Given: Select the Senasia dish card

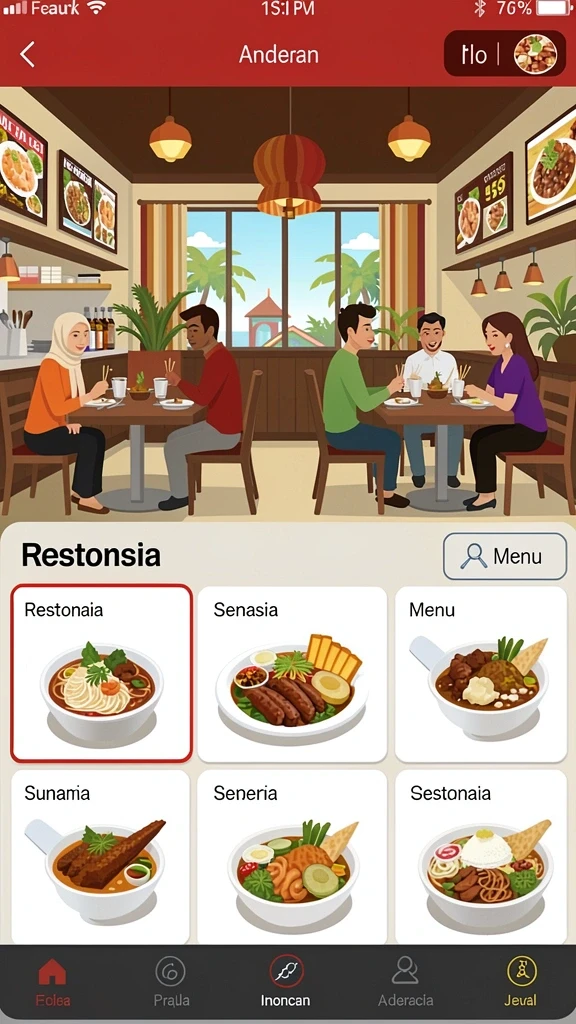Looking at the screenshot, I should click(x=292, y=673).
